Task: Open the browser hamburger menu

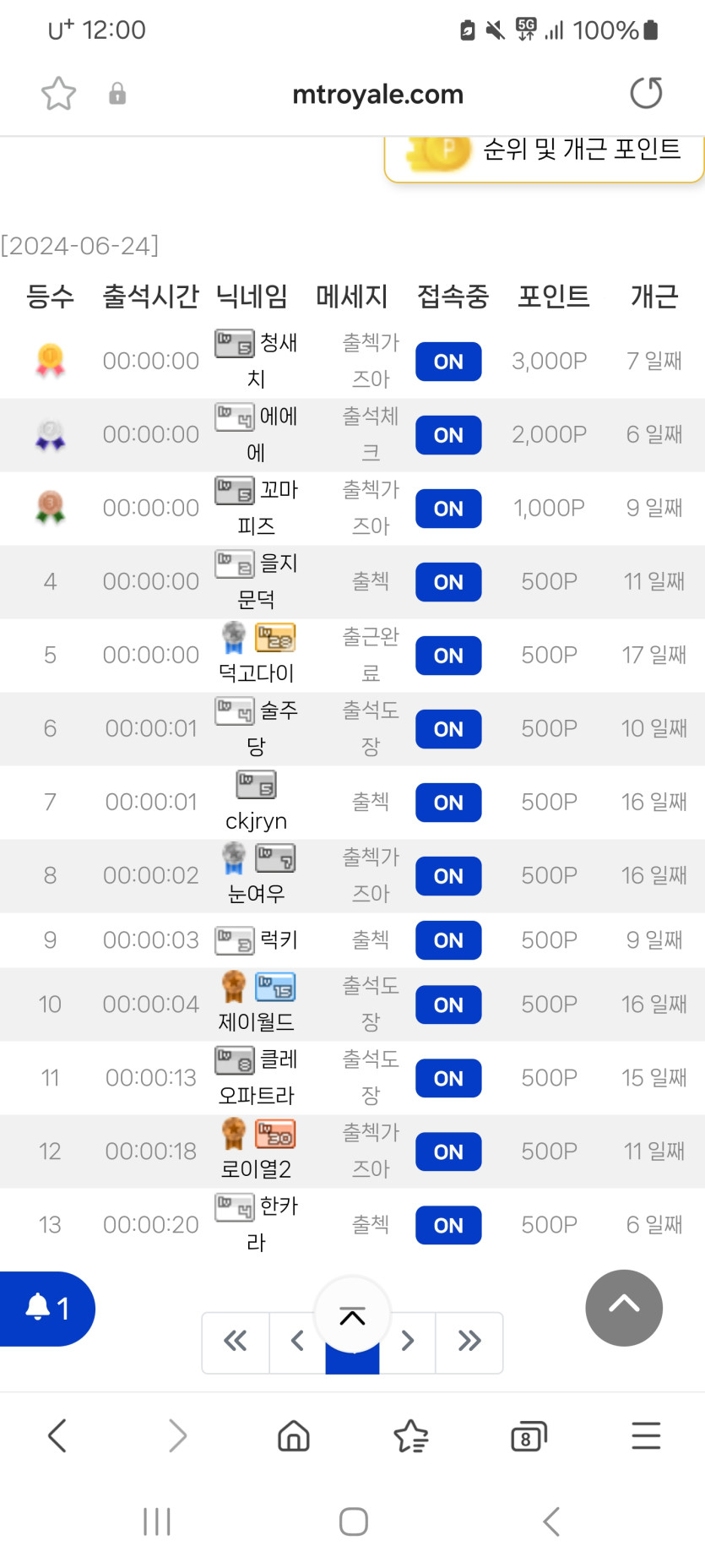Action: [x=646, y=1435]
